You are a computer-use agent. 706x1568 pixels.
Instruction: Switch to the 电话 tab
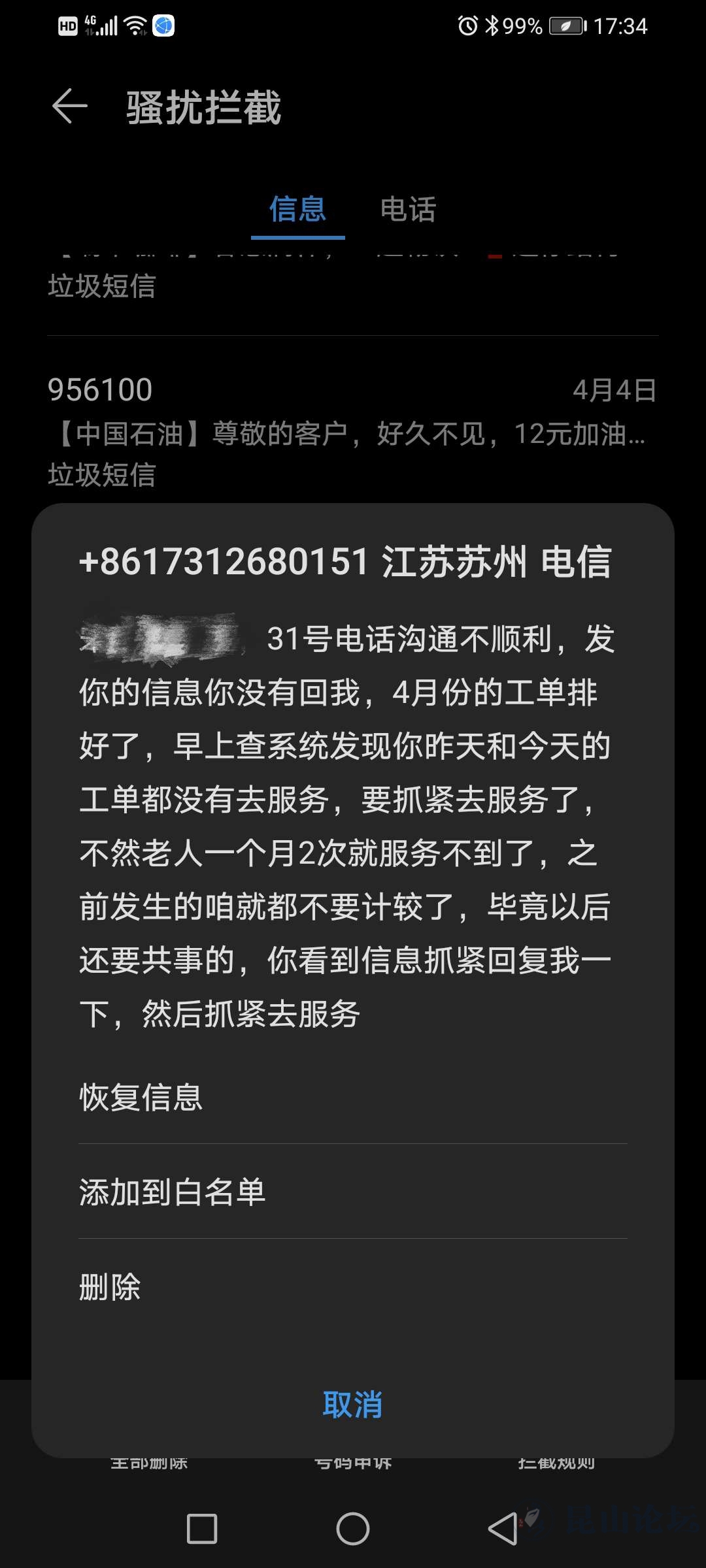click(408, 210)
